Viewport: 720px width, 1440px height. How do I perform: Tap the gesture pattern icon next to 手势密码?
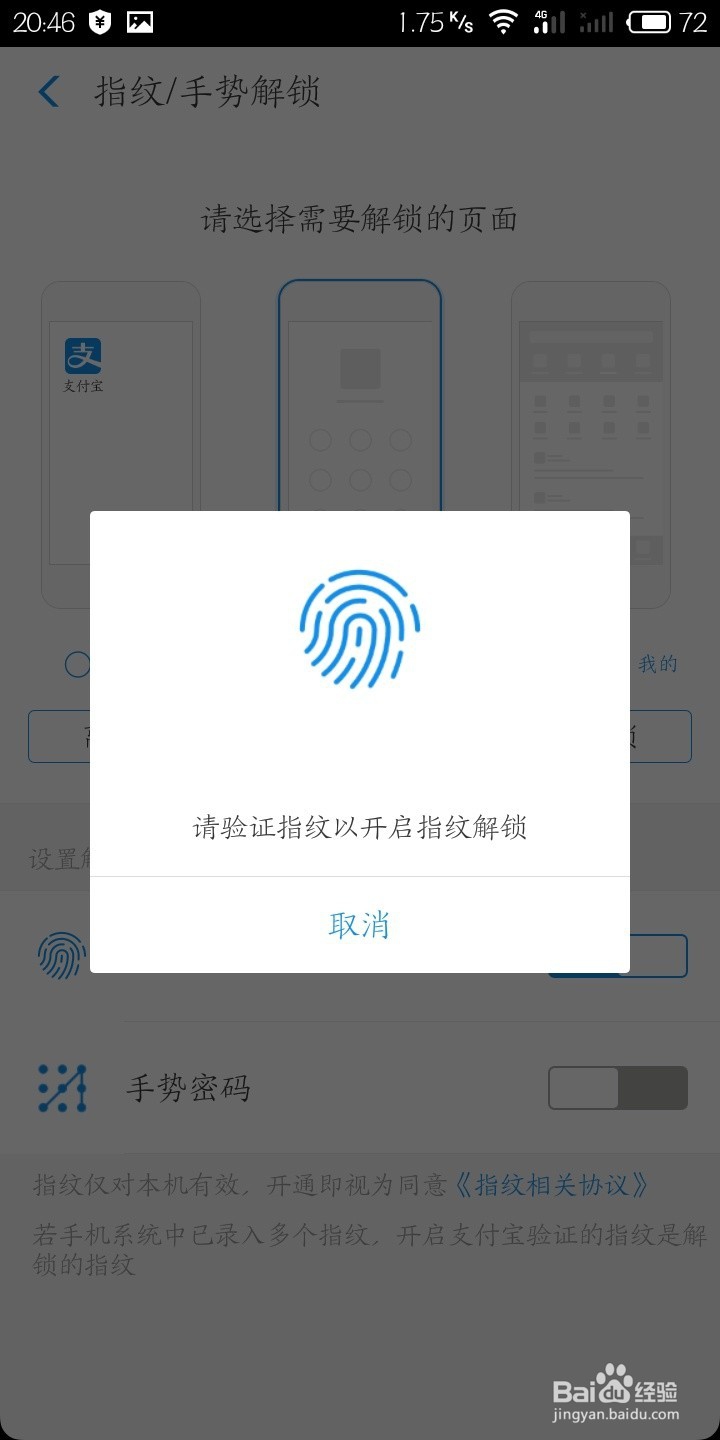point(62,1087)
